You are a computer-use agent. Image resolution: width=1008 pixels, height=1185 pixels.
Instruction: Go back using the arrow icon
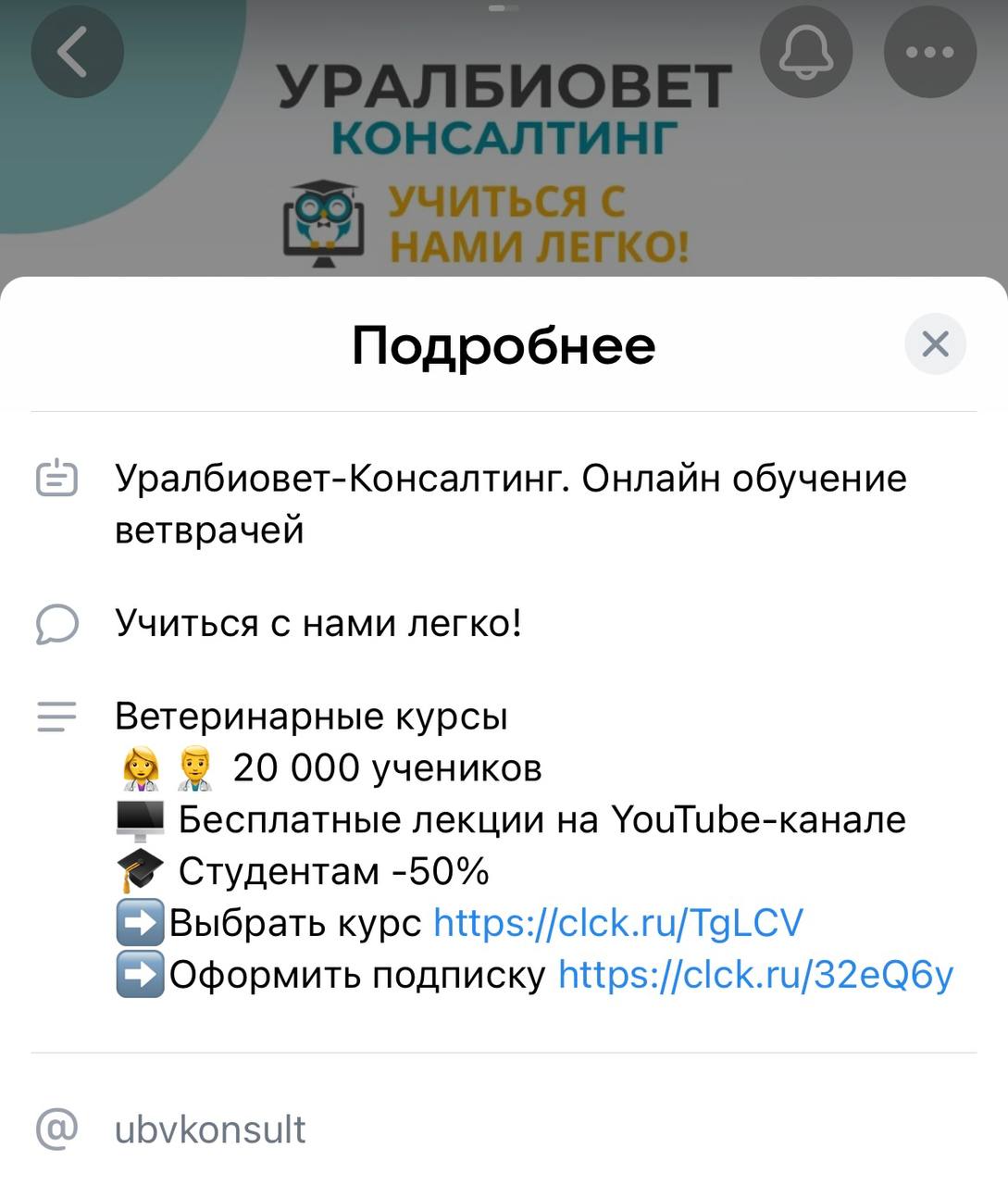pos(77,52)
